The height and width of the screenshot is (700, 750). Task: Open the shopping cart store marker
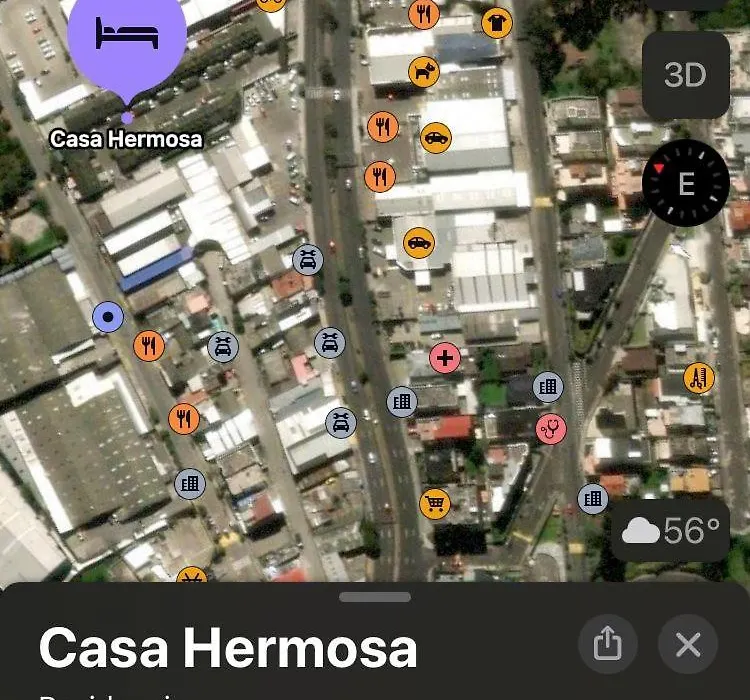(x=434, y=503)
